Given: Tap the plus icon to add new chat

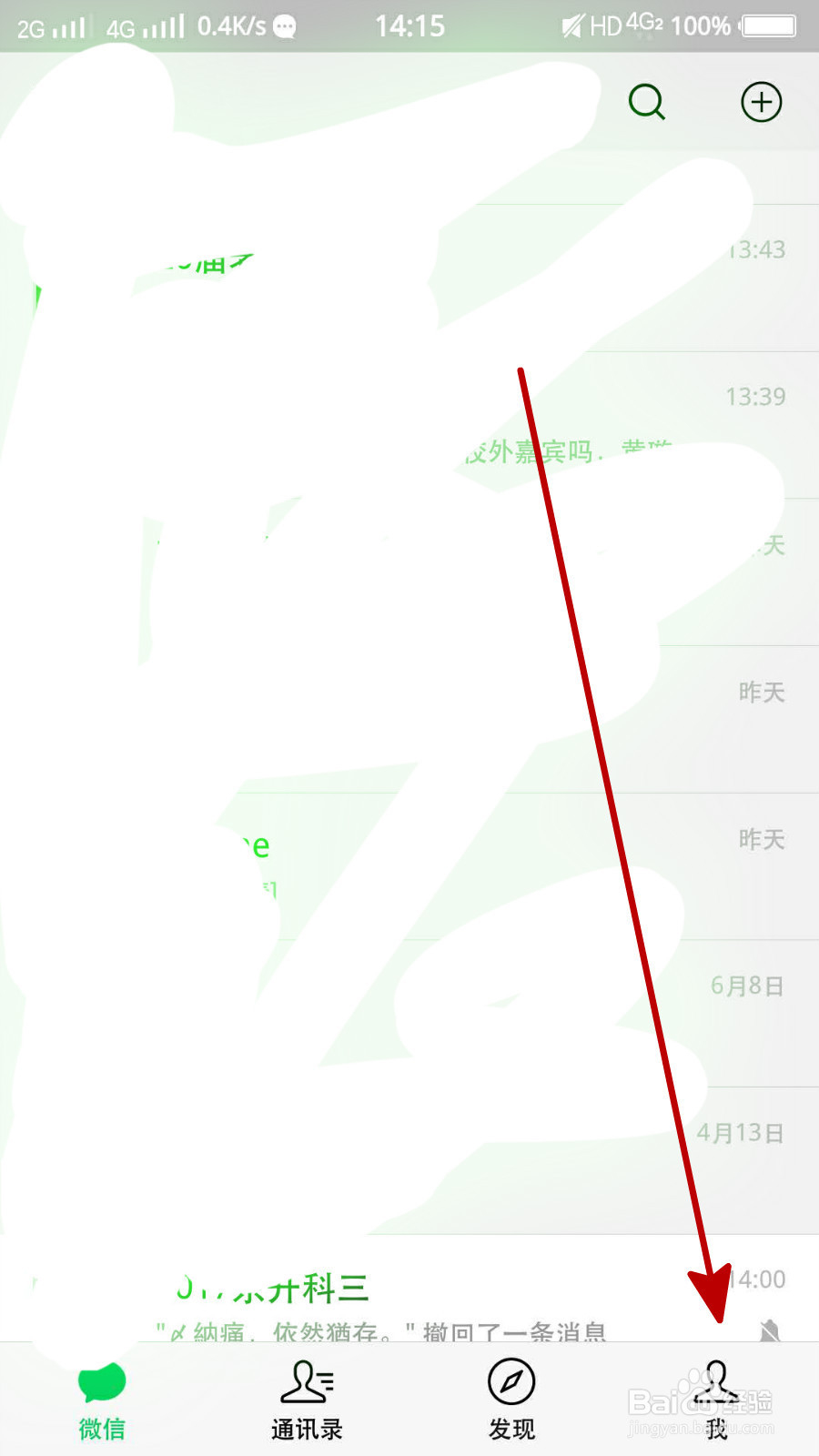Looking at the screenshot, I should click(x=761, y=102).
